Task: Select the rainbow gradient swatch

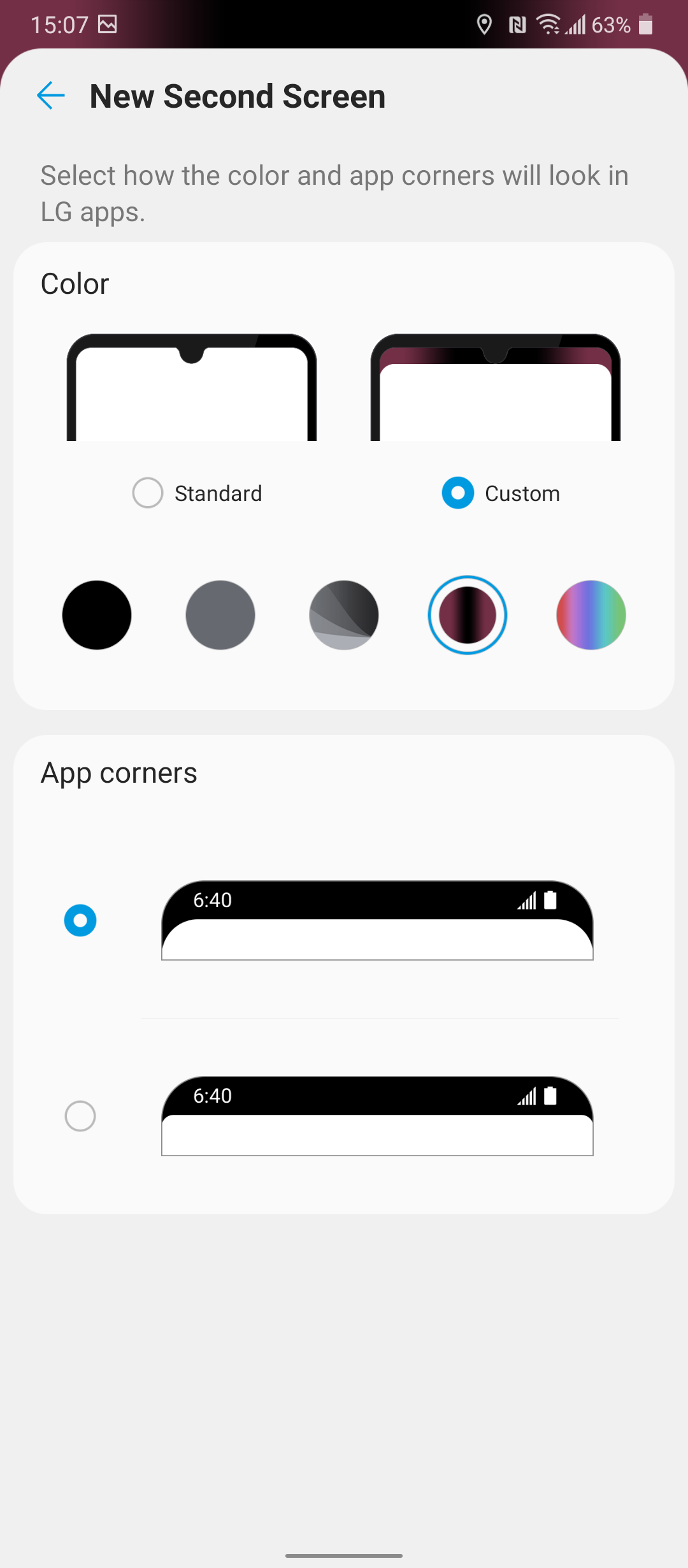Action: [591, 615]
